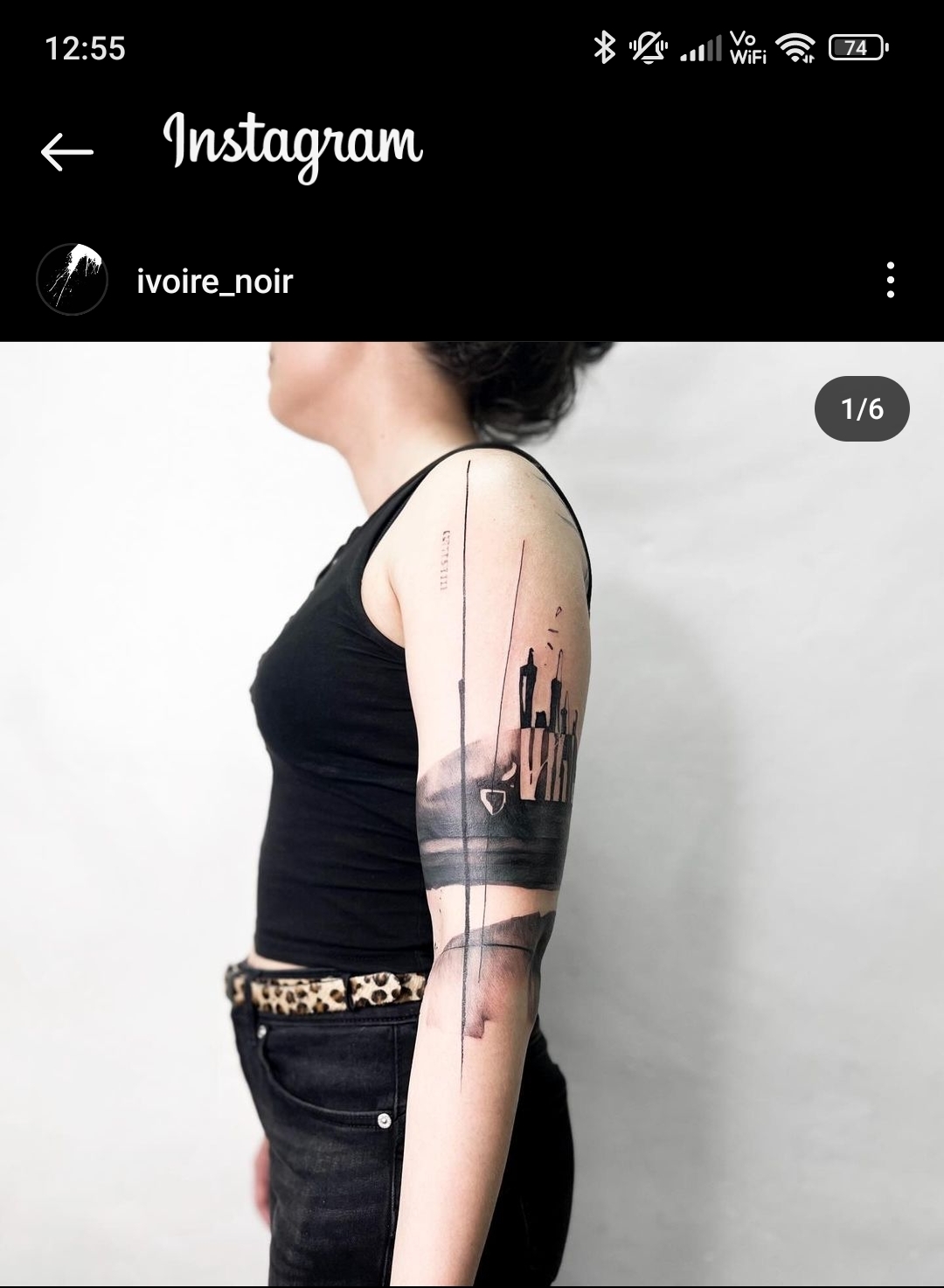Go back using the arrow
Screen dimensions: 944x1288
point(66,152)
